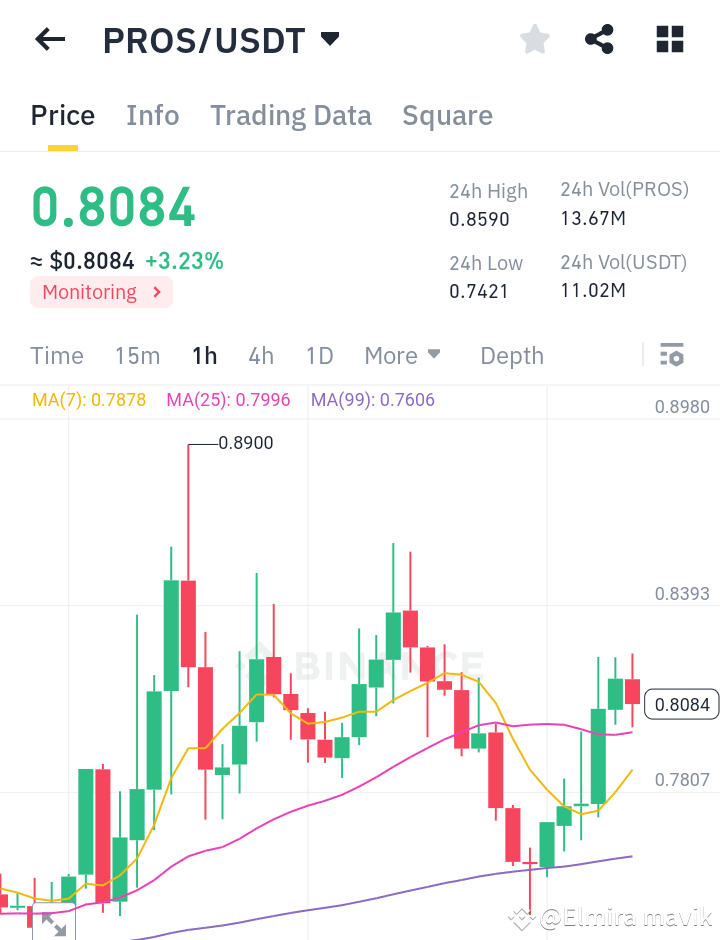720x940 pixels.
Task: Click the back arrow to exit chart
Action: point(48,39)
